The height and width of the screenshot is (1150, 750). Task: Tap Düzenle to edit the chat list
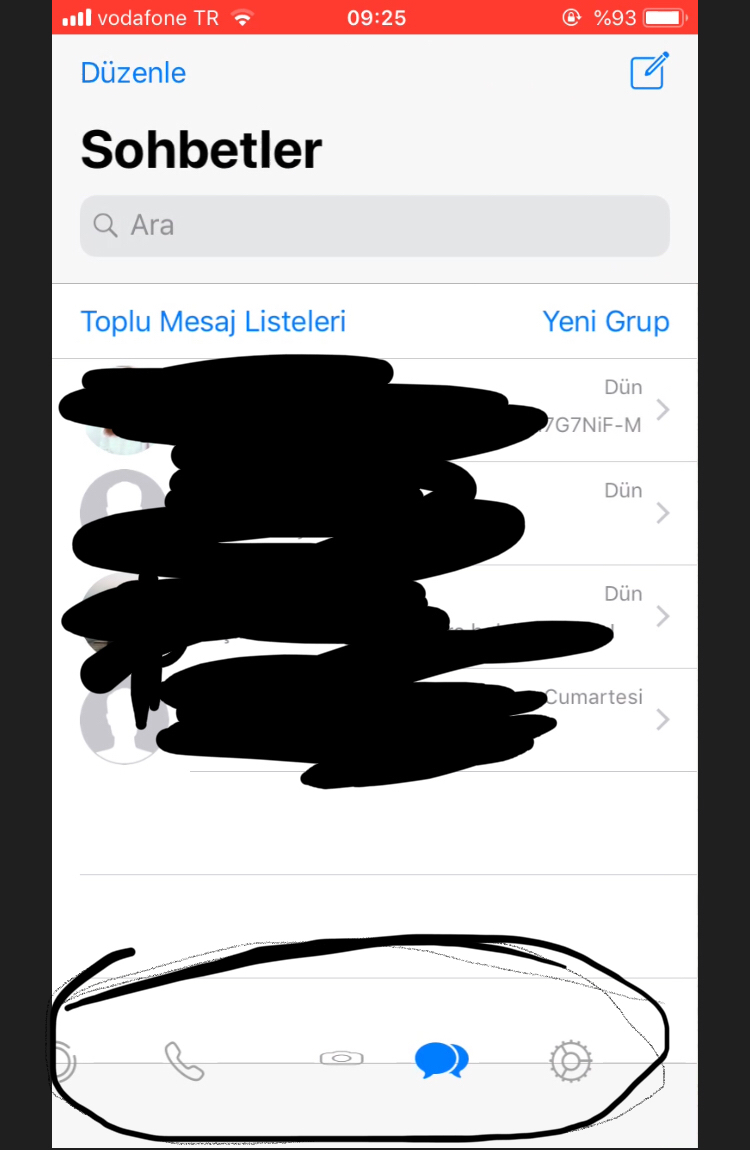coord(133,73)
